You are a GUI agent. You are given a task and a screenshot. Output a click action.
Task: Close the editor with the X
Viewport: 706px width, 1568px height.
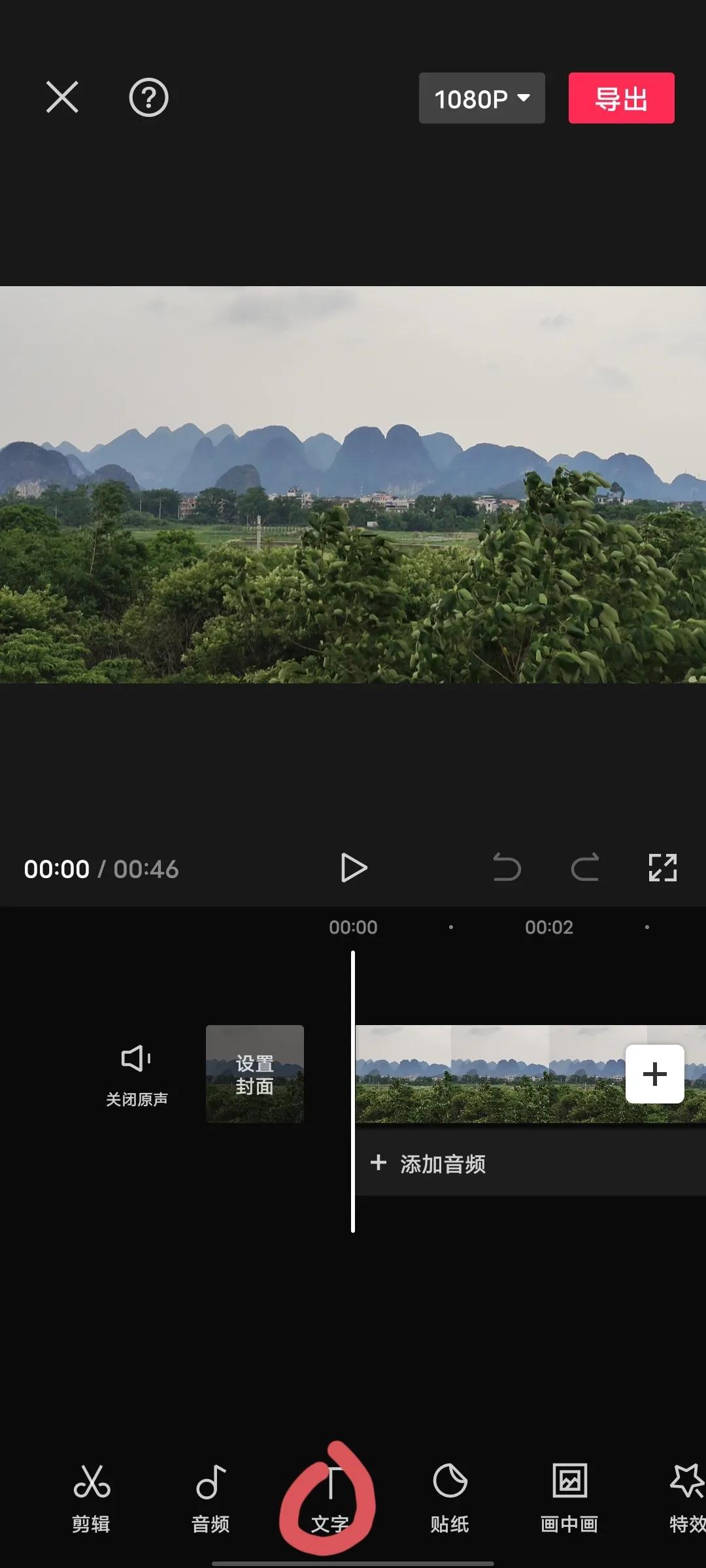click(61, 97)
